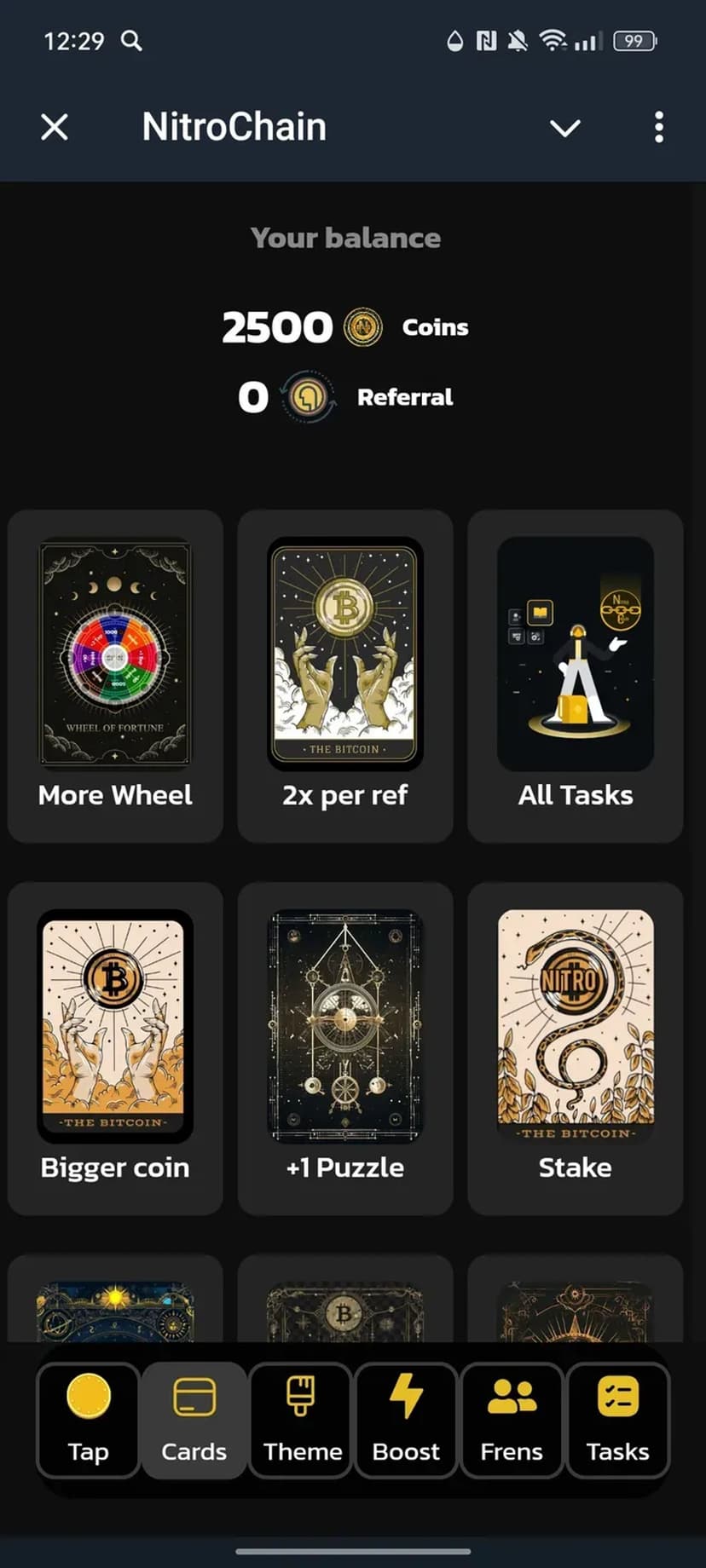Viewport: 706px width, 1568px height.
Task: Open the Boost tab
Action: (x=406, y=1419)
